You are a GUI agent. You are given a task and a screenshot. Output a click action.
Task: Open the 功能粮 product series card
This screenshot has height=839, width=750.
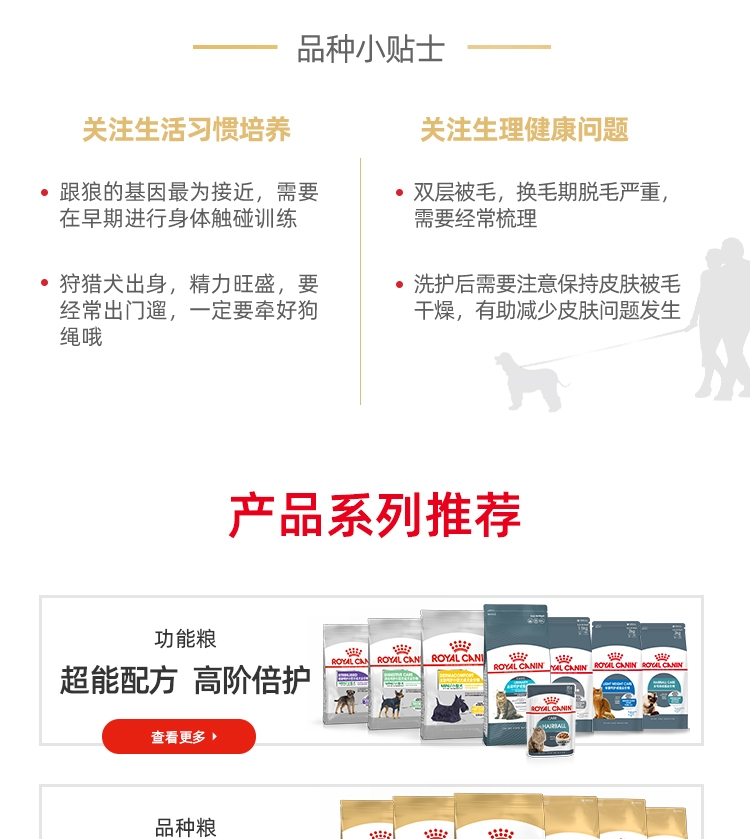coord(370,668)
